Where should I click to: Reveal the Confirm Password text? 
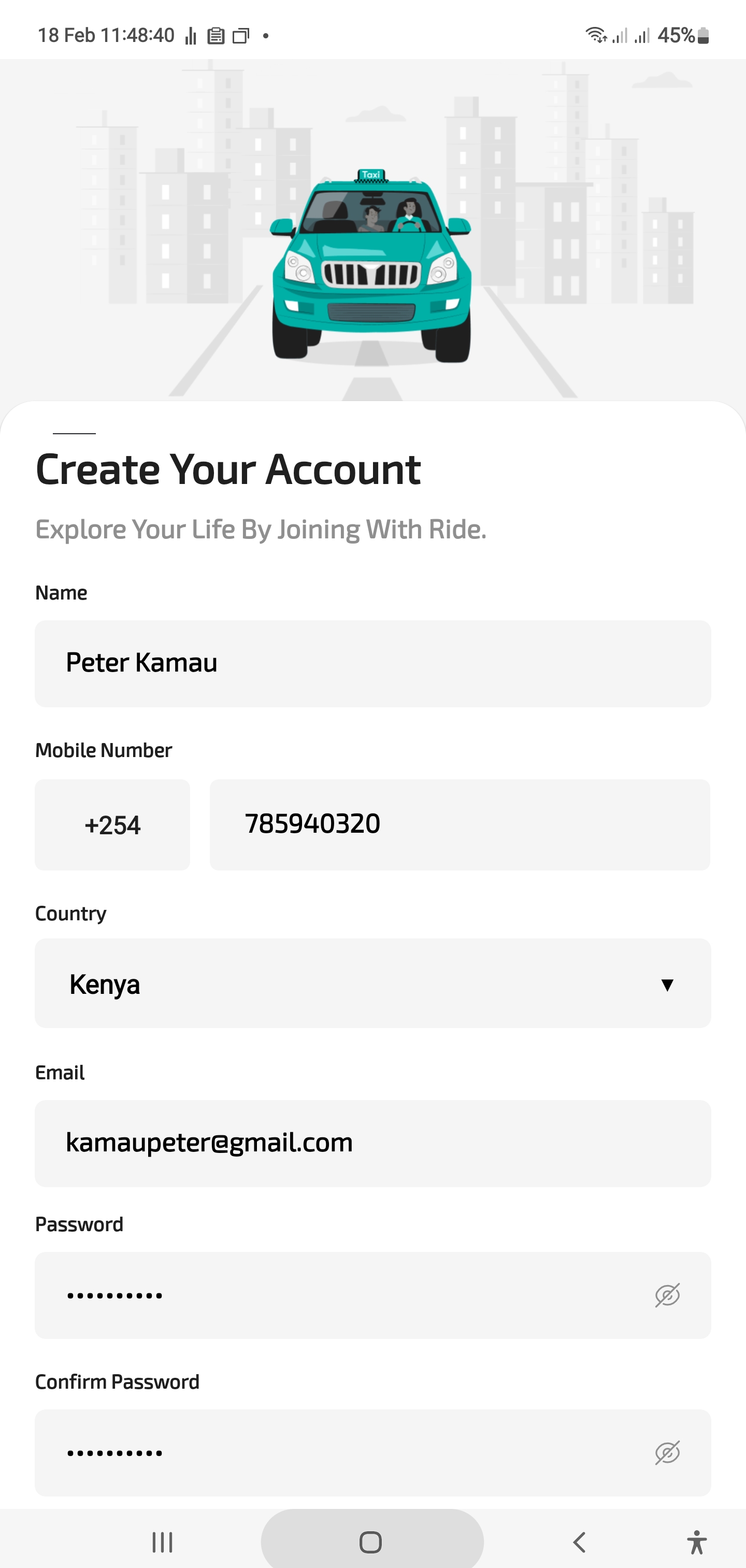point(667,1452)
